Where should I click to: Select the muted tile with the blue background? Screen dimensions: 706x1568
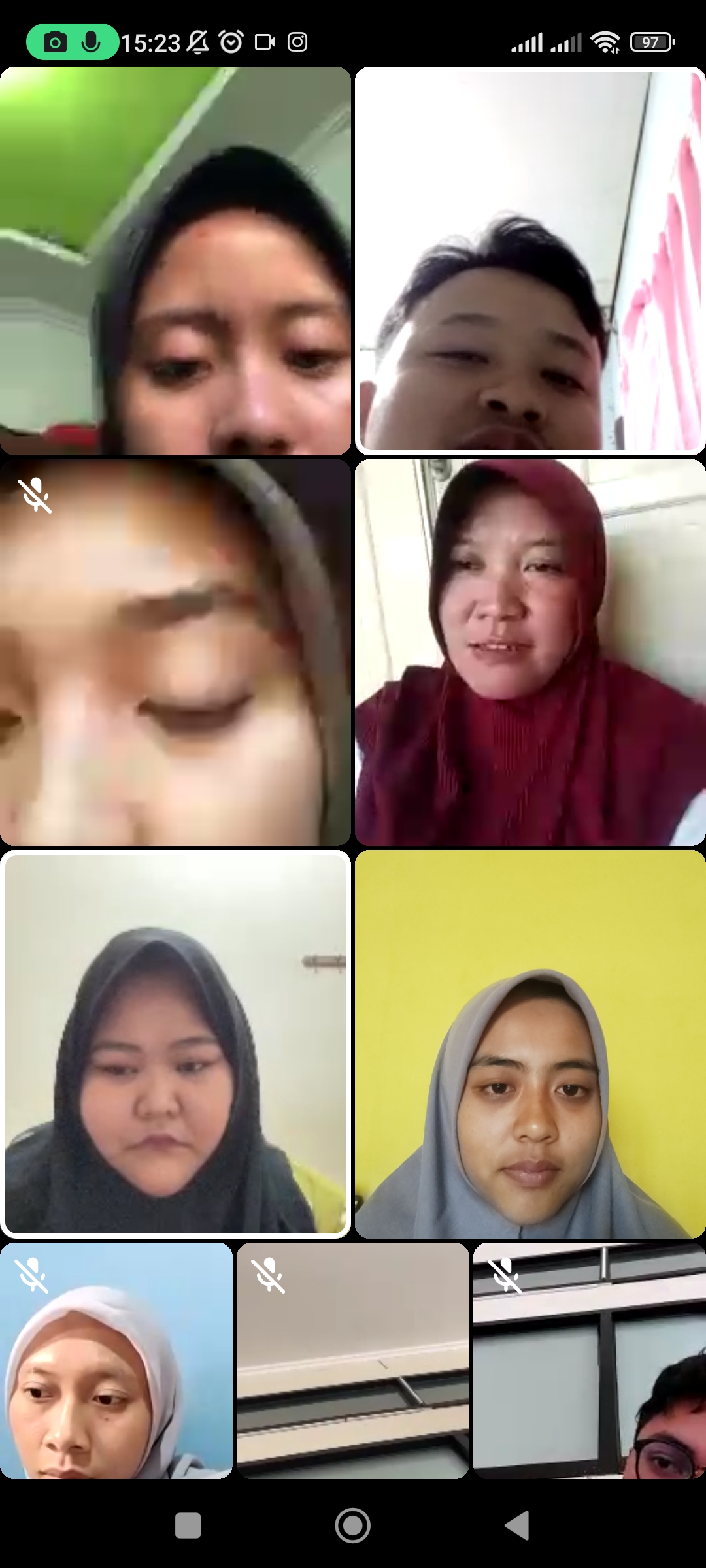116,1360
